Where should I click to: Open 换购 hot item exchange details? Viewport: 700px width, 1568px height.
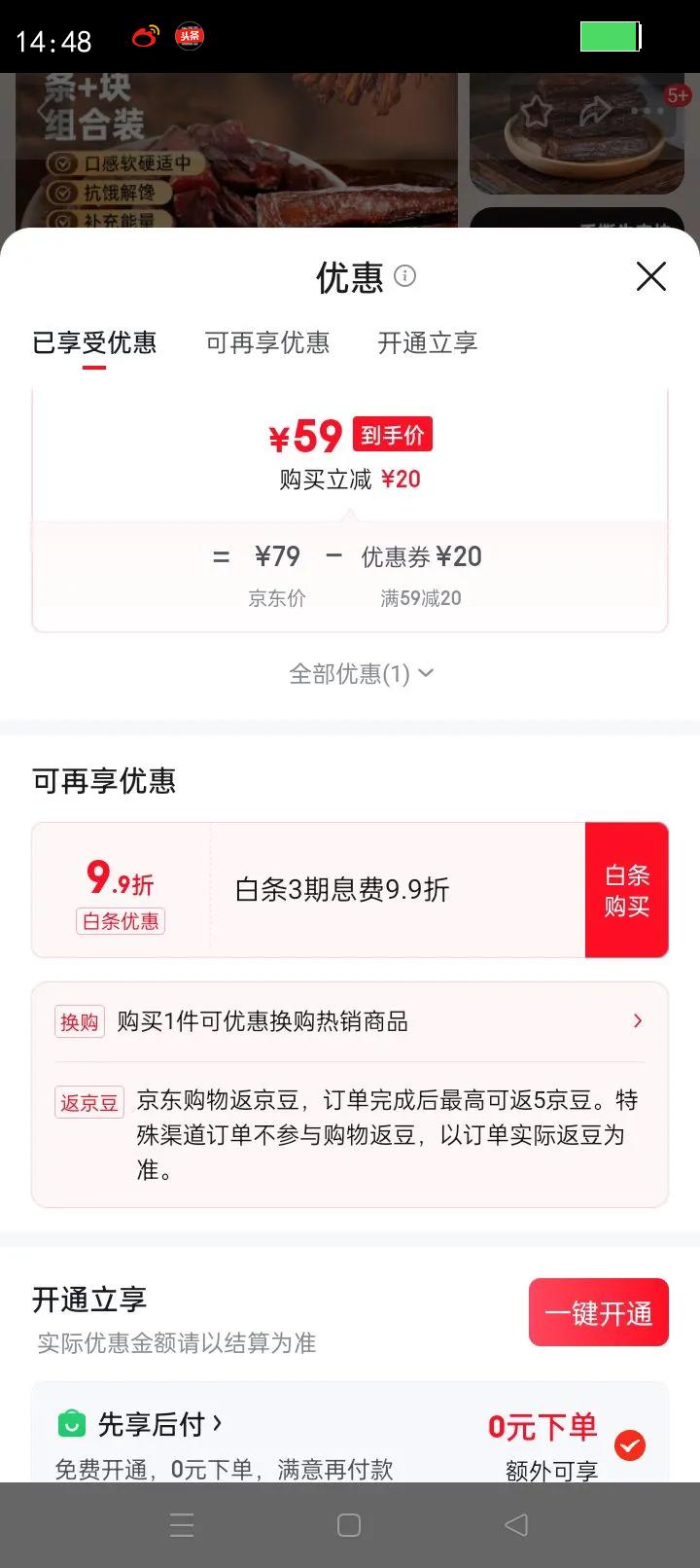point(638,1020)
